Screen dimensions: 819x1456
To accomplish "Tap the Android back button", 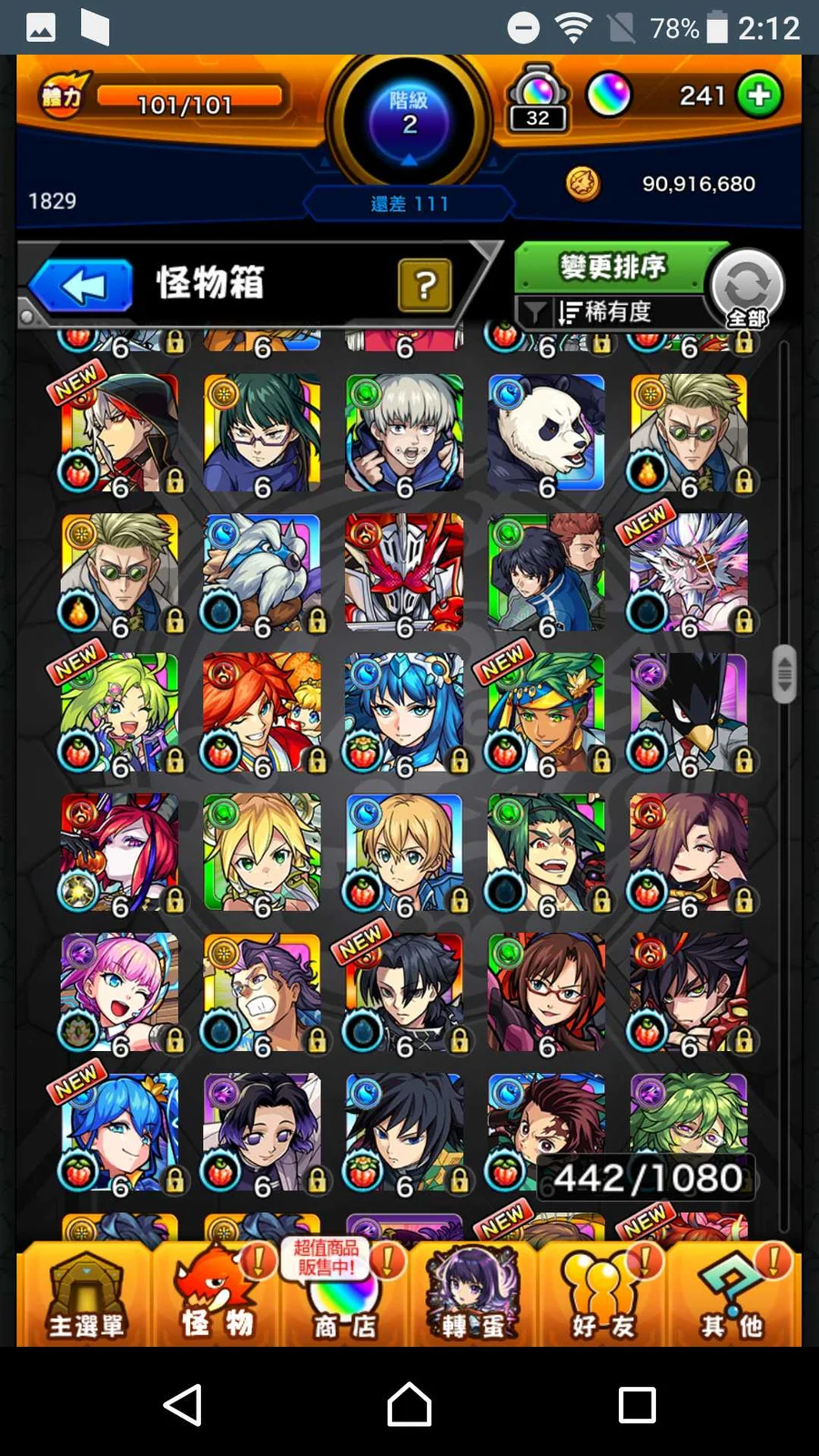I will point(183,1404).
